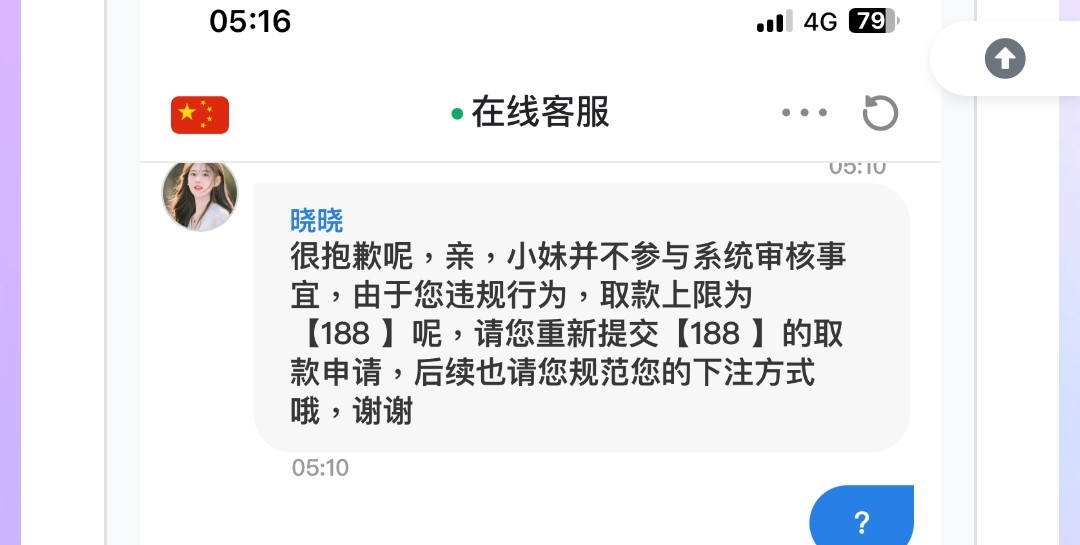Tap the scroll-to-top arrow button

pos(1005,58)
